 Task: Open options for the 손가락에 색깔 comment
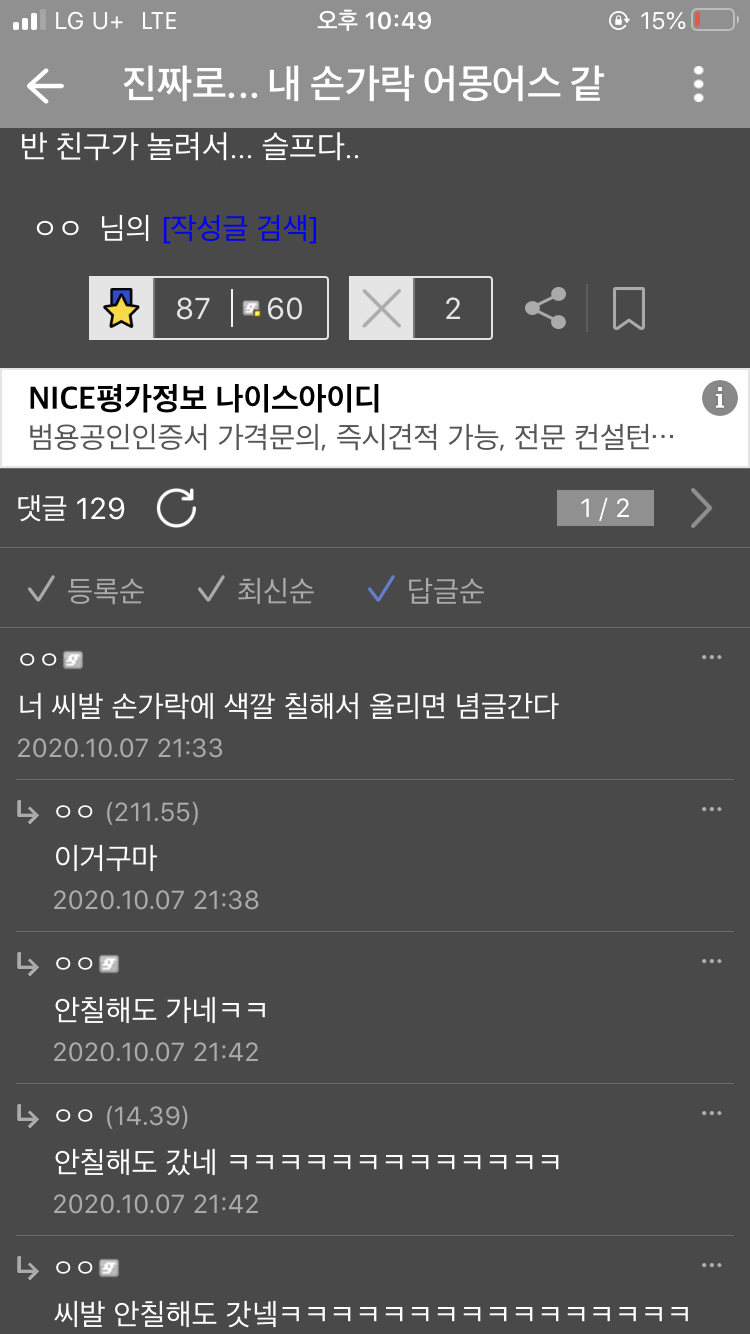(711, 658)
